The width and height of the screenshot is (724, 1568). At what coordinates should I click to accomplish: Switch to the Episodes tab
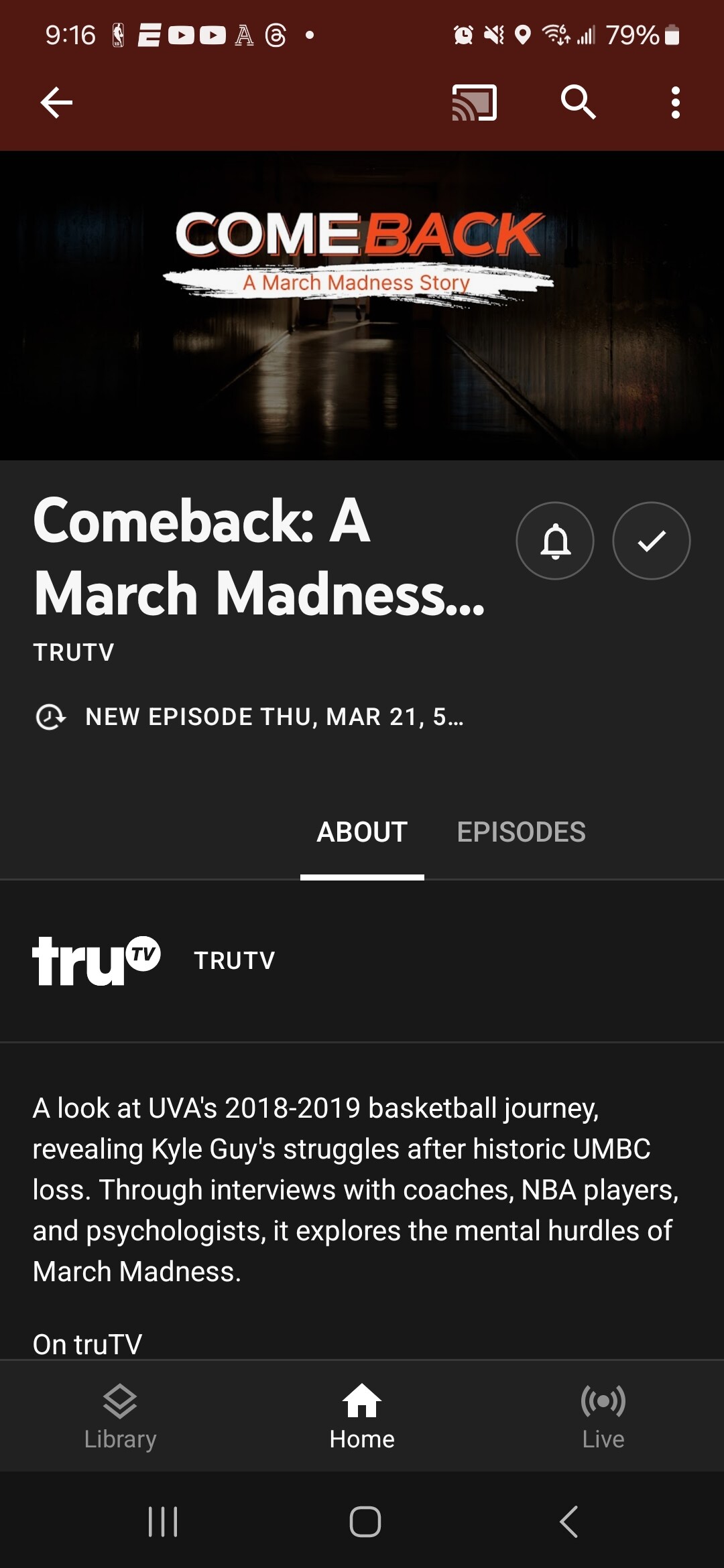tap(521, 832)
